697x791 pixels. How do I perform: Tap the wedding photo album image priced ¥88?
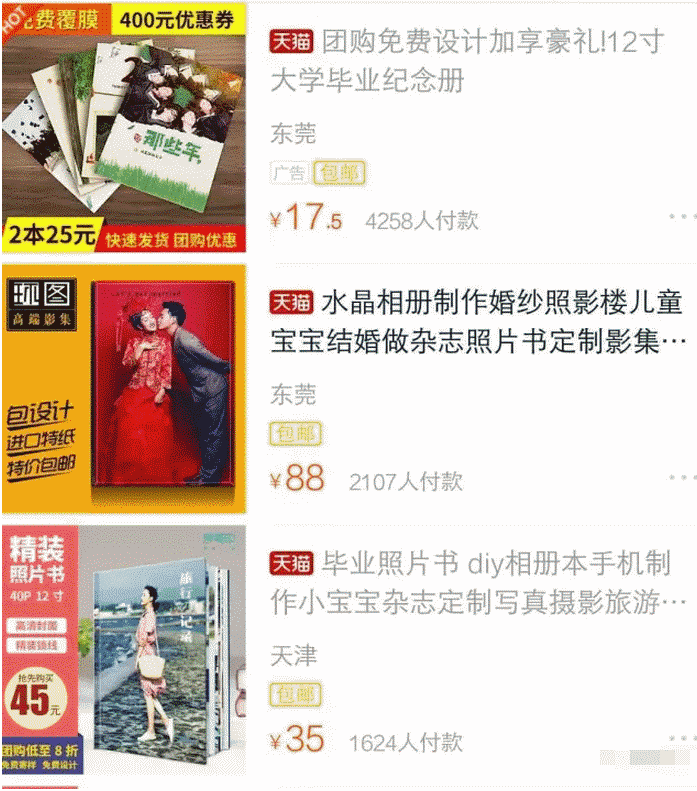(x=124, y=389)
